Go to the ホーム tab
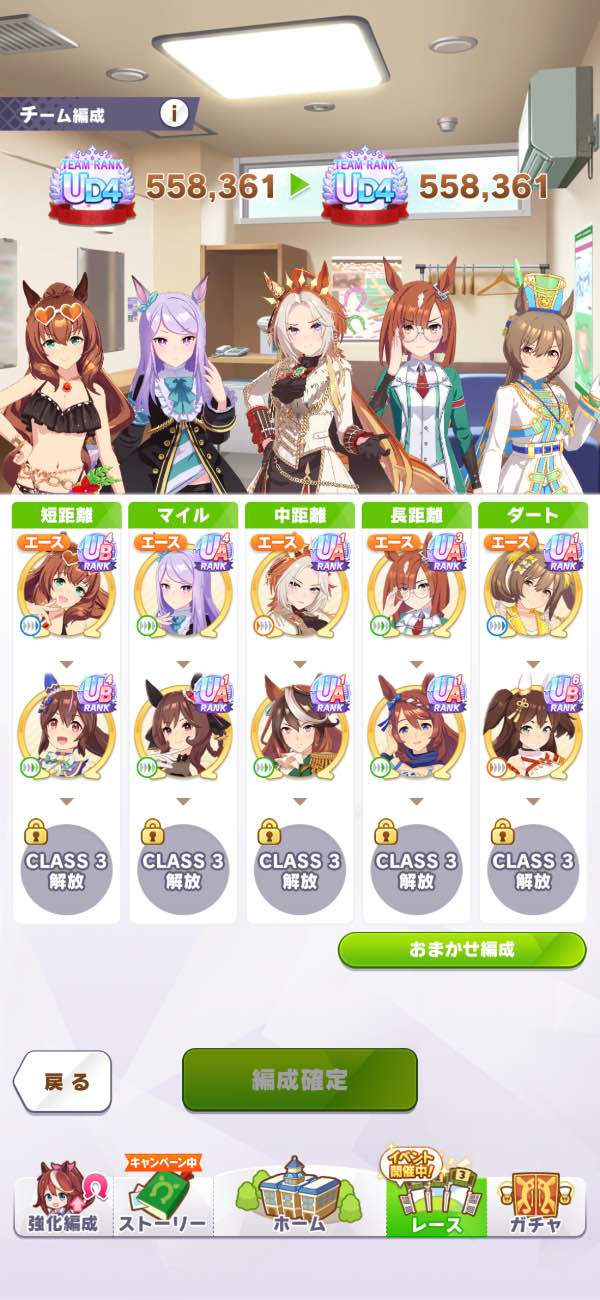Image resolution: width=600 pixels, height=1300 pixels. click(299, 1200)
